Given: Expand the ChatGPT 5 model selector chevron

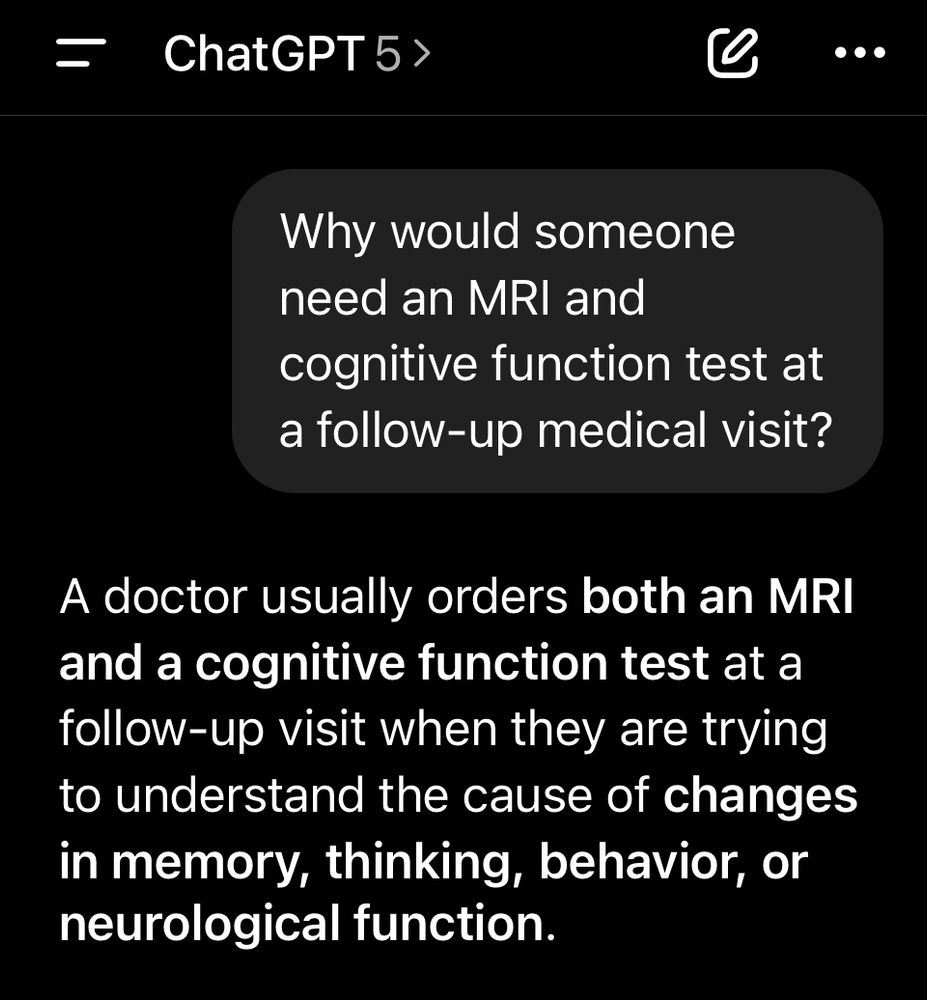Looking at the screenshot, I should click(x=424, y=55).
